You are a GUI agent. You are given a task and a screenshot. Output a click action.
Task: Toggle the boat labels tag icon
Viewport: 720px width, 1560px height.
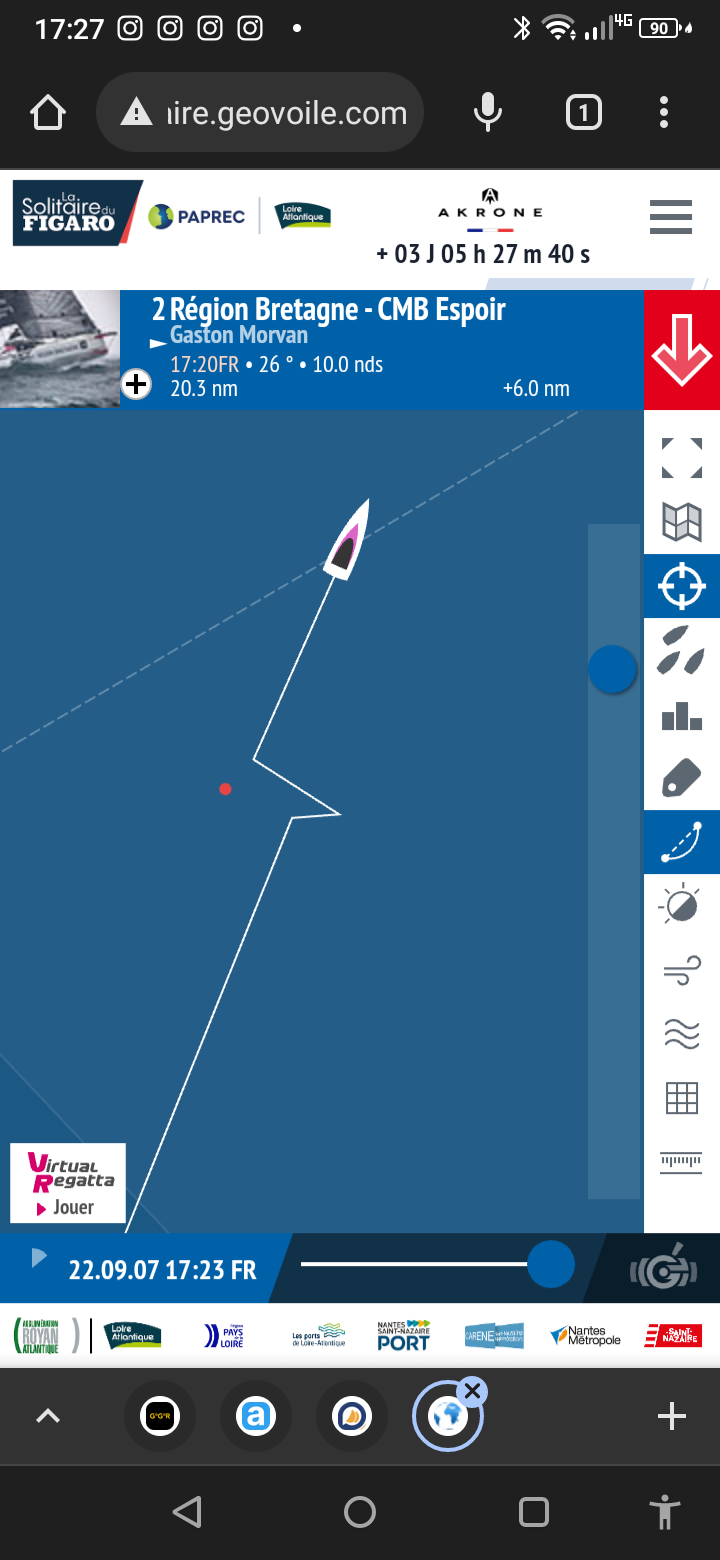click(x=682, y=778)
